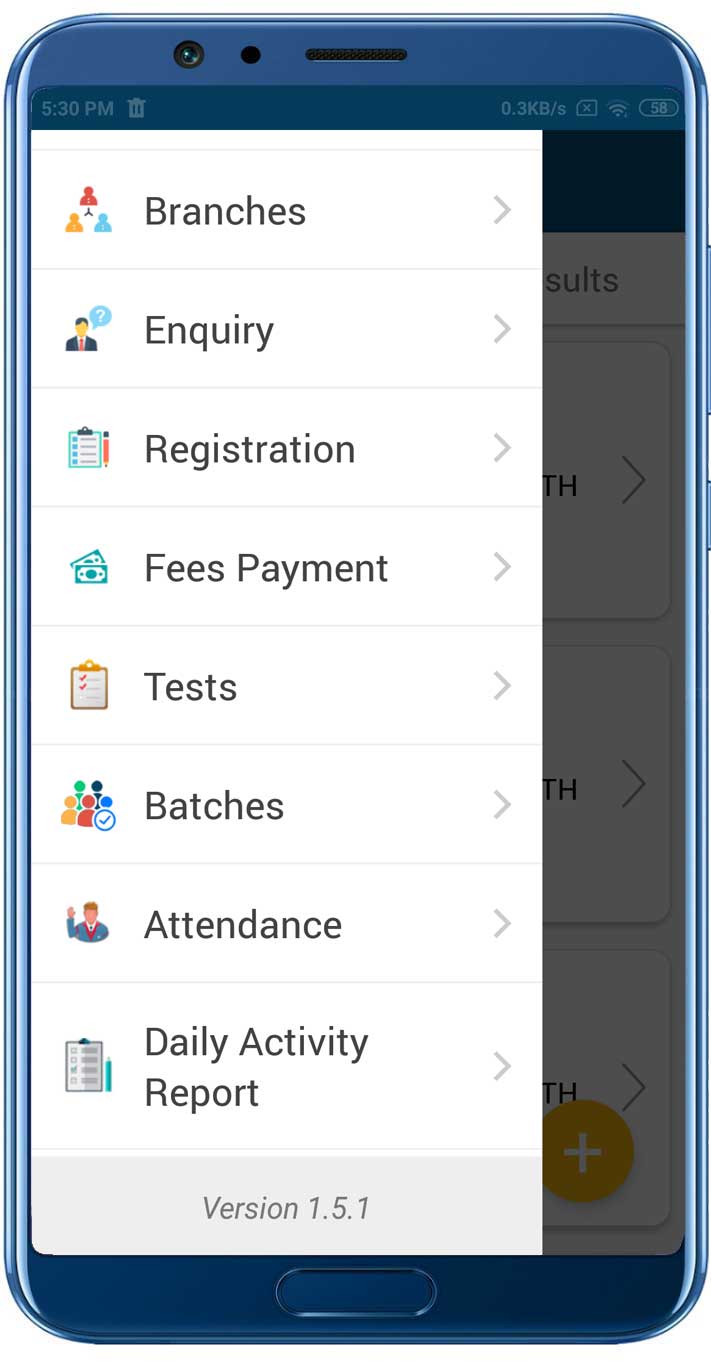Select Fees Payment

[x=286, y=568]
